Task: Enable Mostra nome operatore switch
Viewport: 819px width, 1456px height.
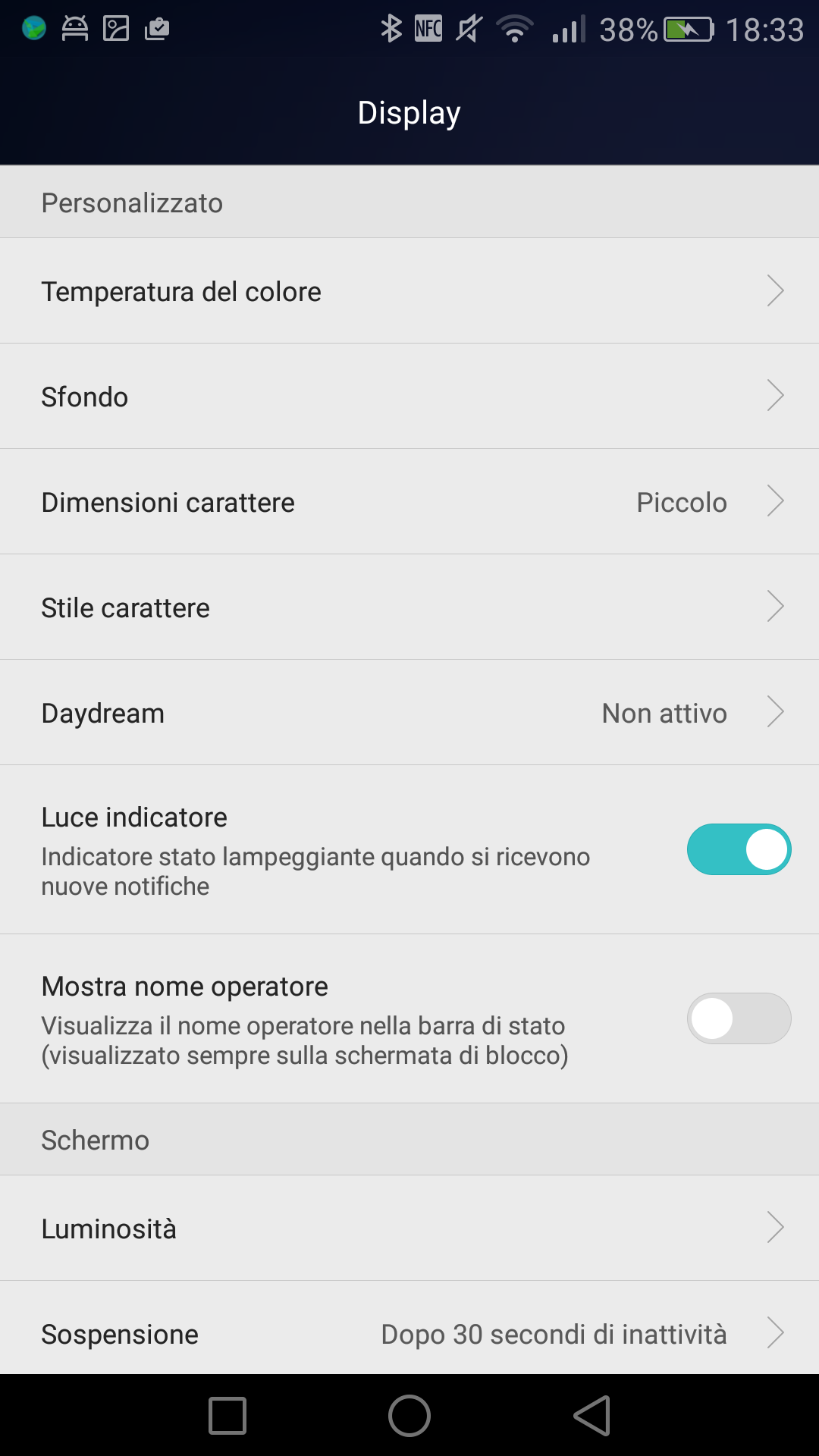Action: [739, 1018]
